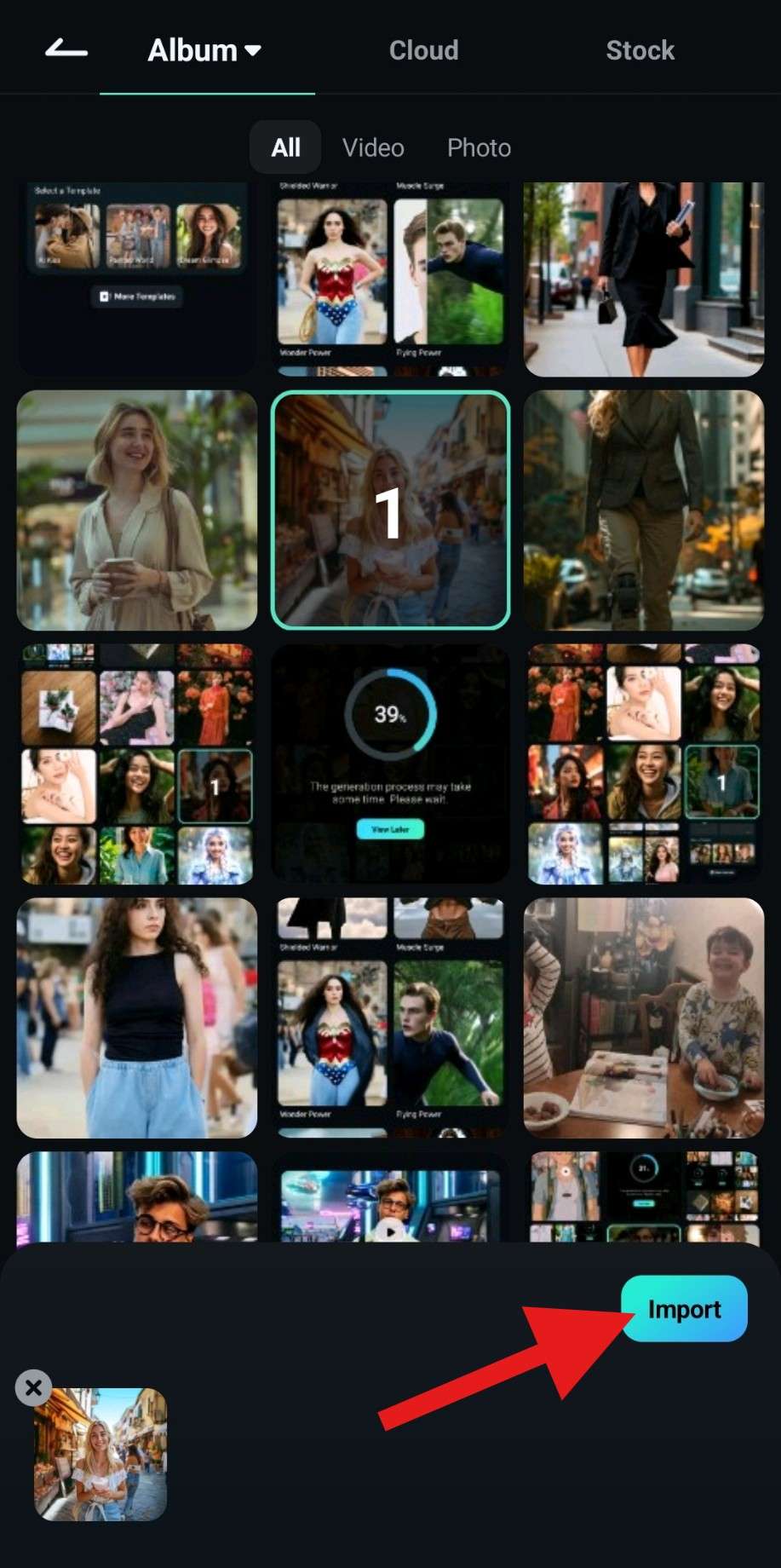
Task: Deselect the photo marked with number 1
Action: tap(390, 510)
